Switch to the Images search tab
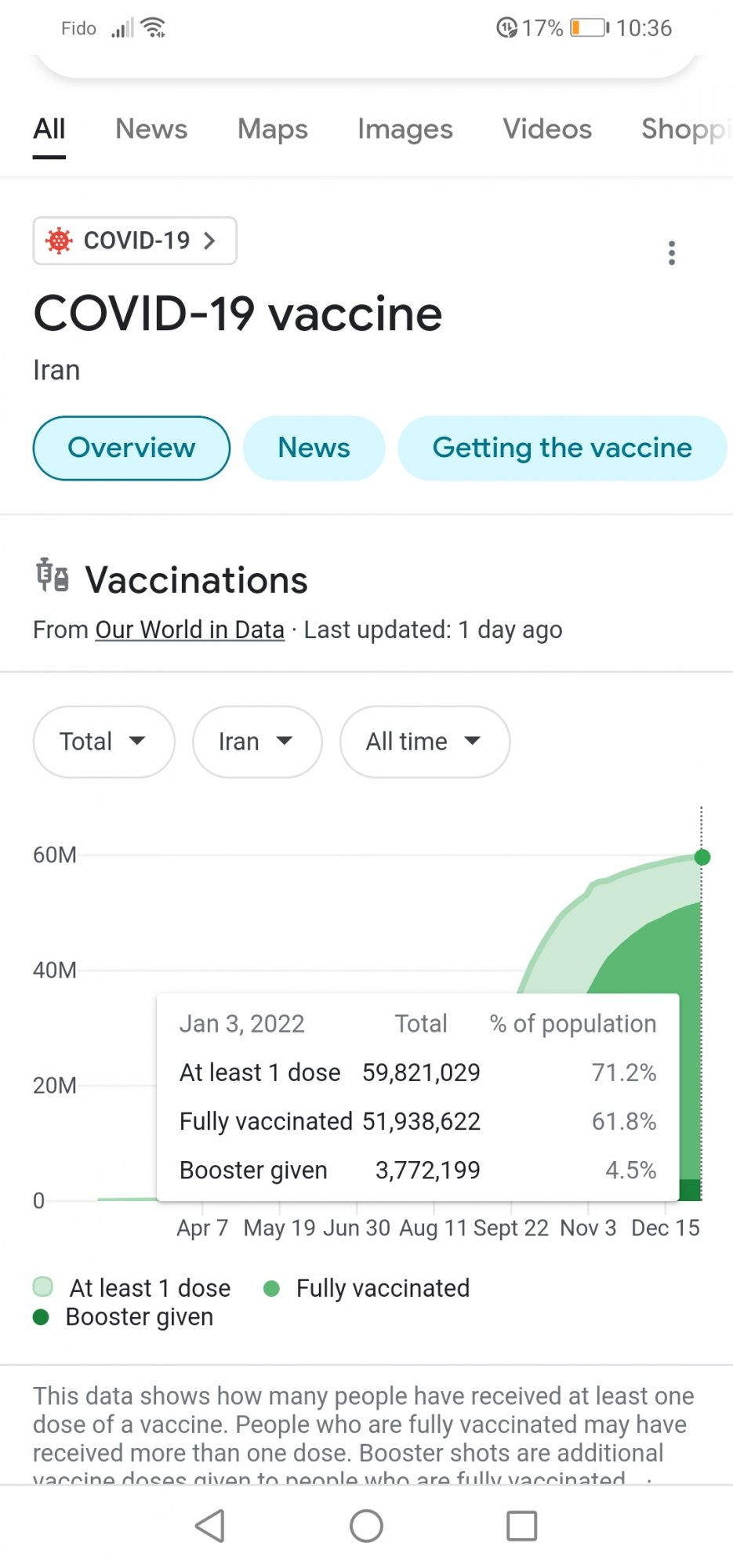The width and height of the screenshot is (733, 1568). click(405, 129)
